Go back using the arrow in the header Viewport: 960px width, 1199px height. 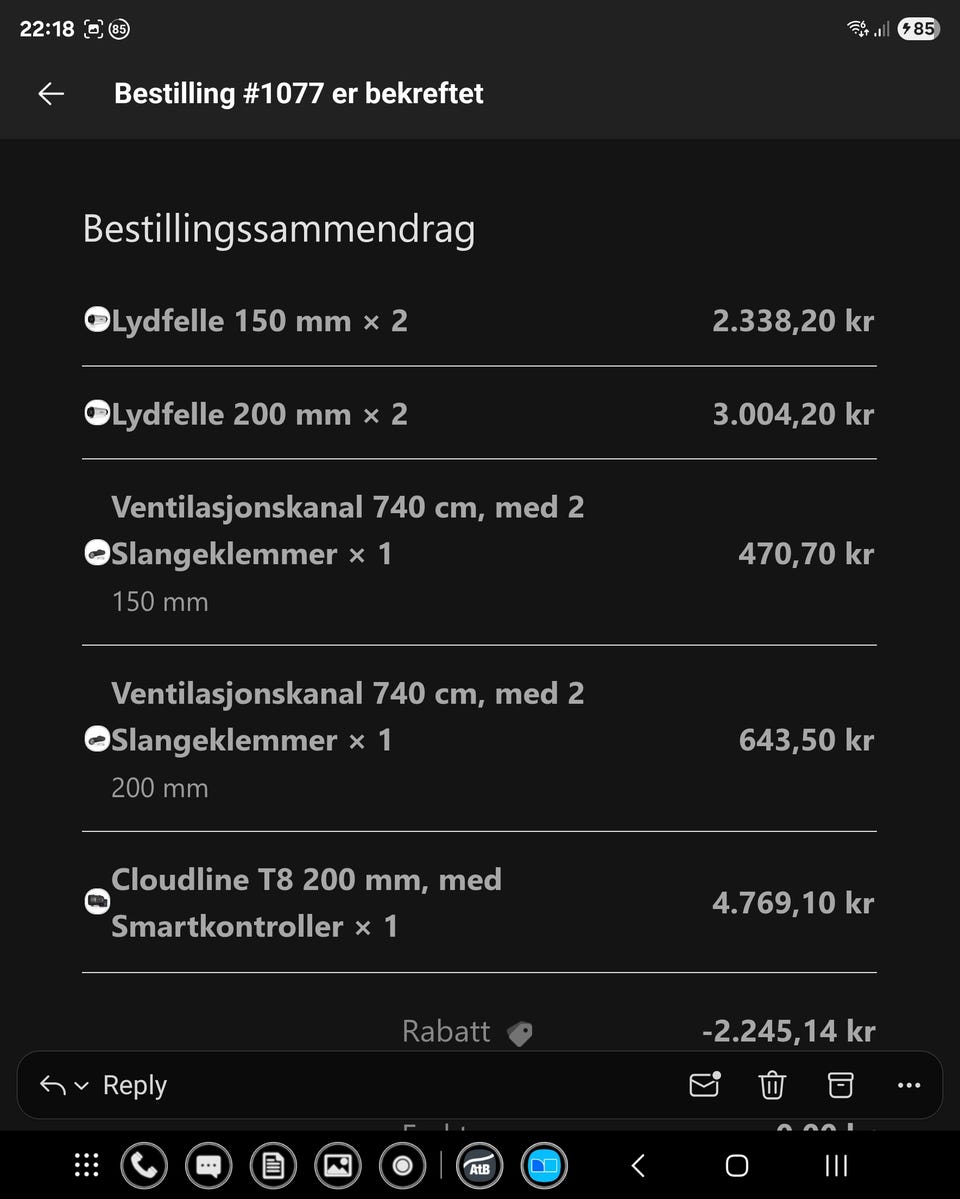point(50,93)
